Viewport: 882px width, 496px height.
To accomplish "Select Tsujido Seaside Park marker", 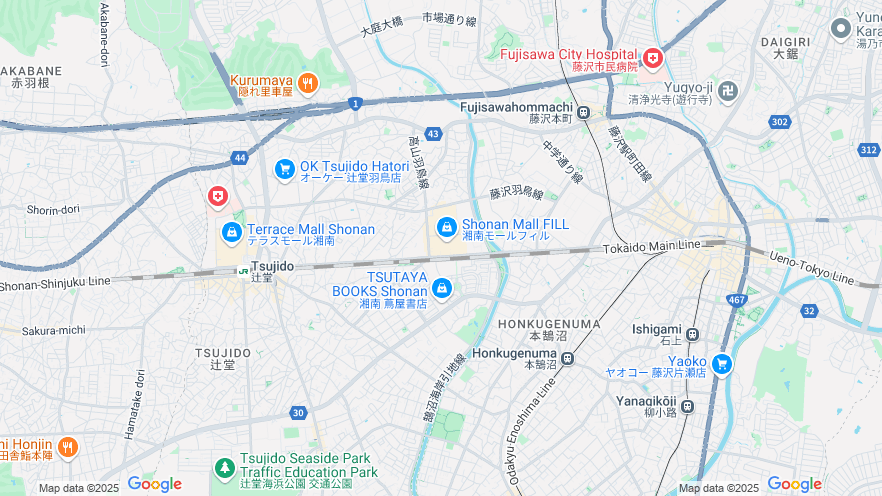I will point(225,468).
